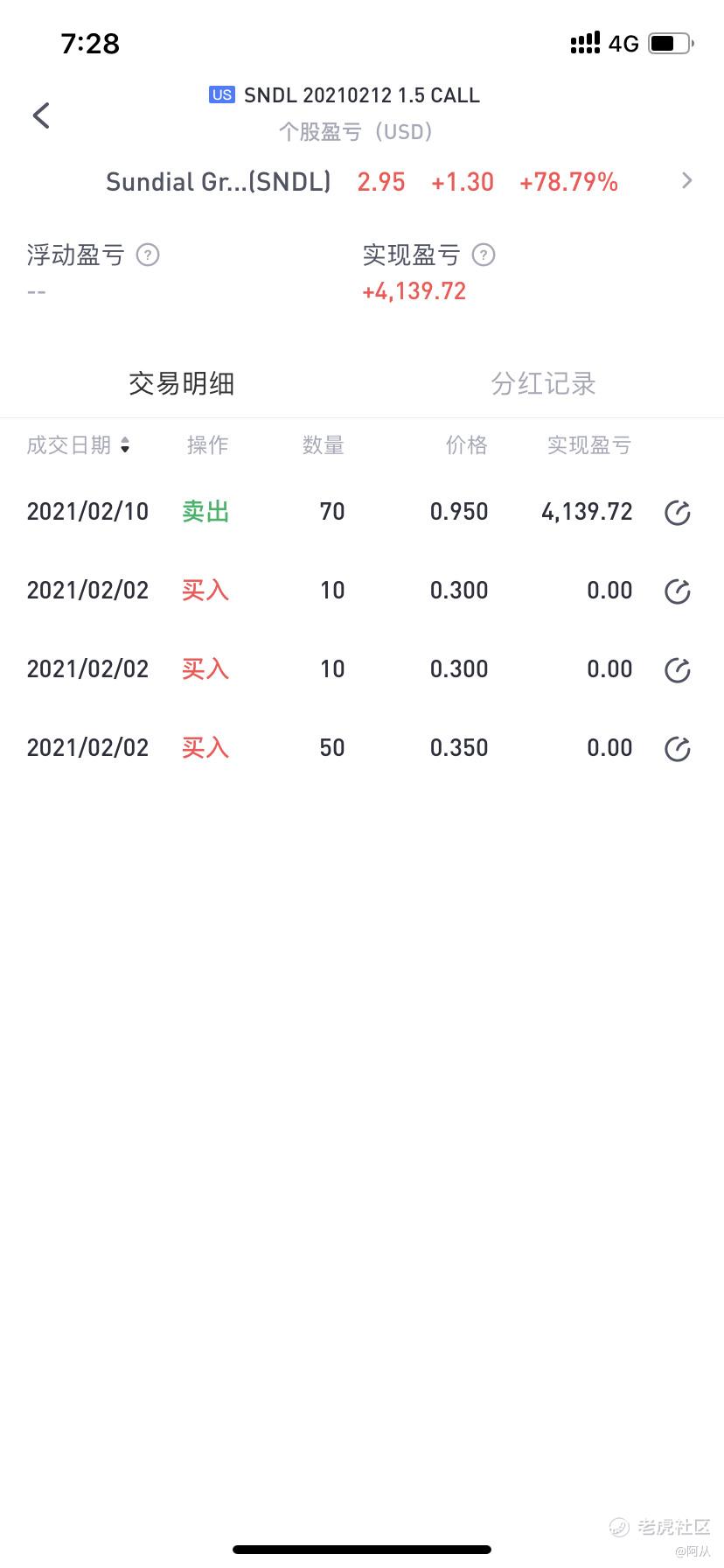Show help for 实现盈亏

[x=484, y=255]
